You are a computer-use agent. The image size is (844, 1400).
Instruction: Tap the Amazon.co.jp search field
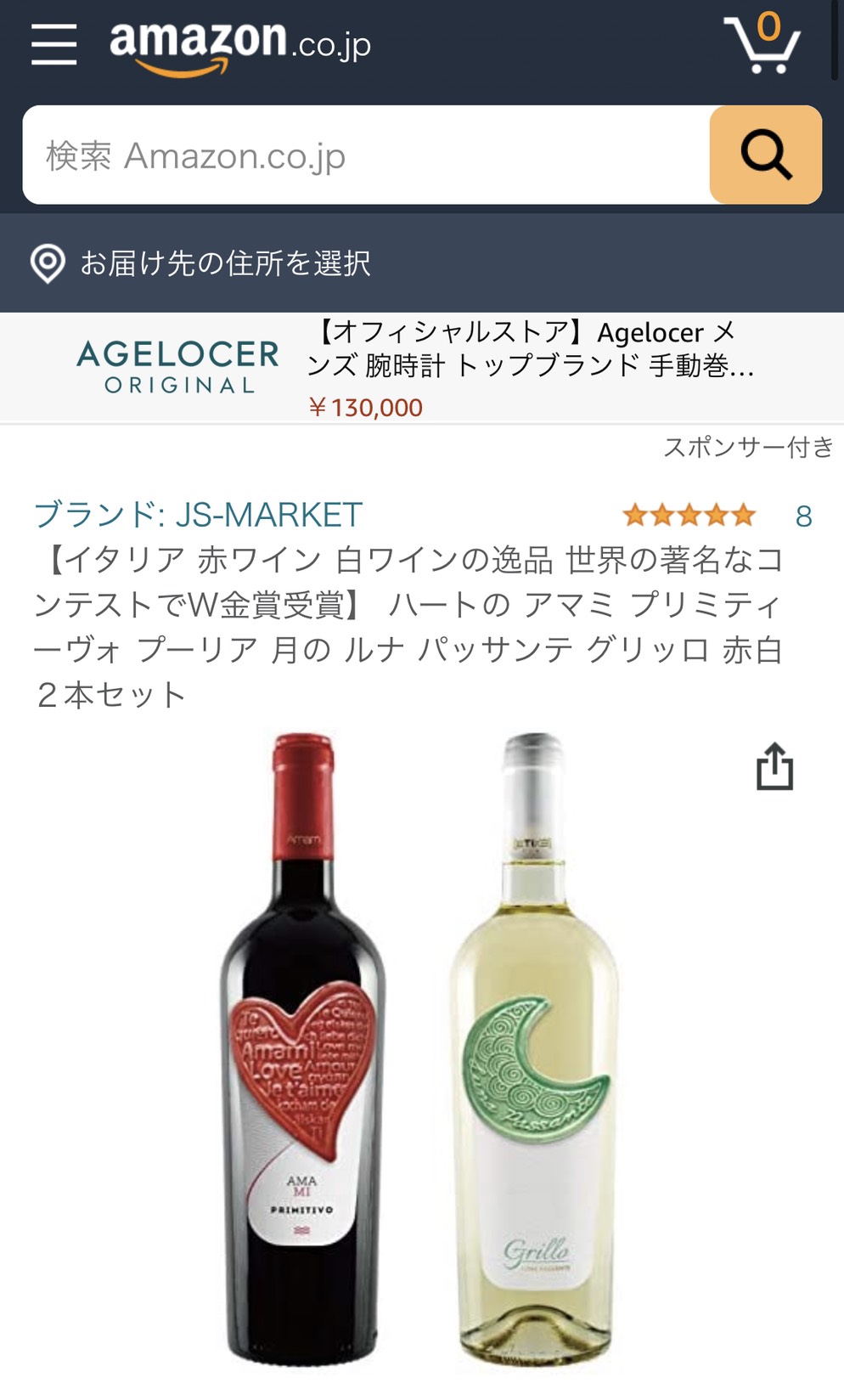coord(366,155)
